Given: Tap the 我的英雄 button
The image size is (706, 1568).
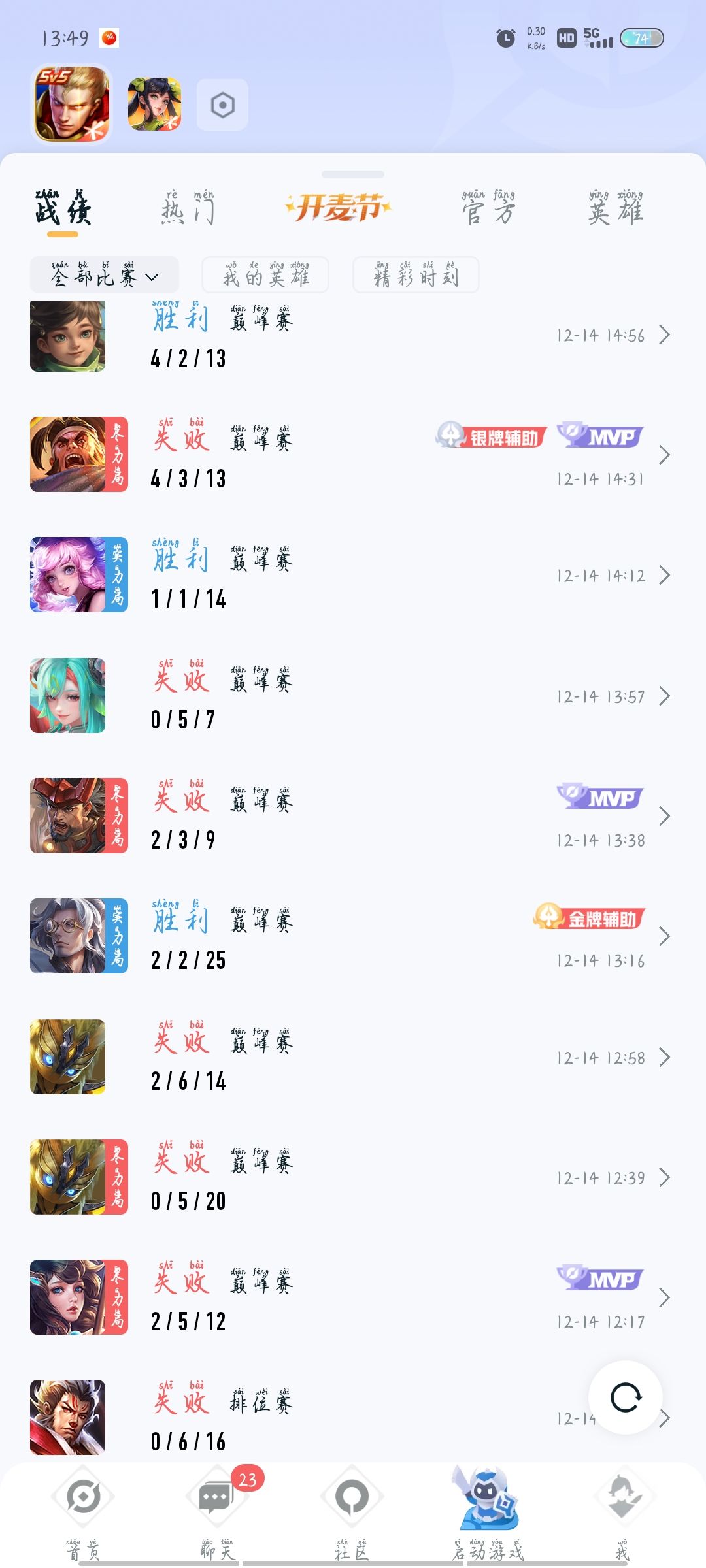Looking at the screenshot, I should point(265,276).
